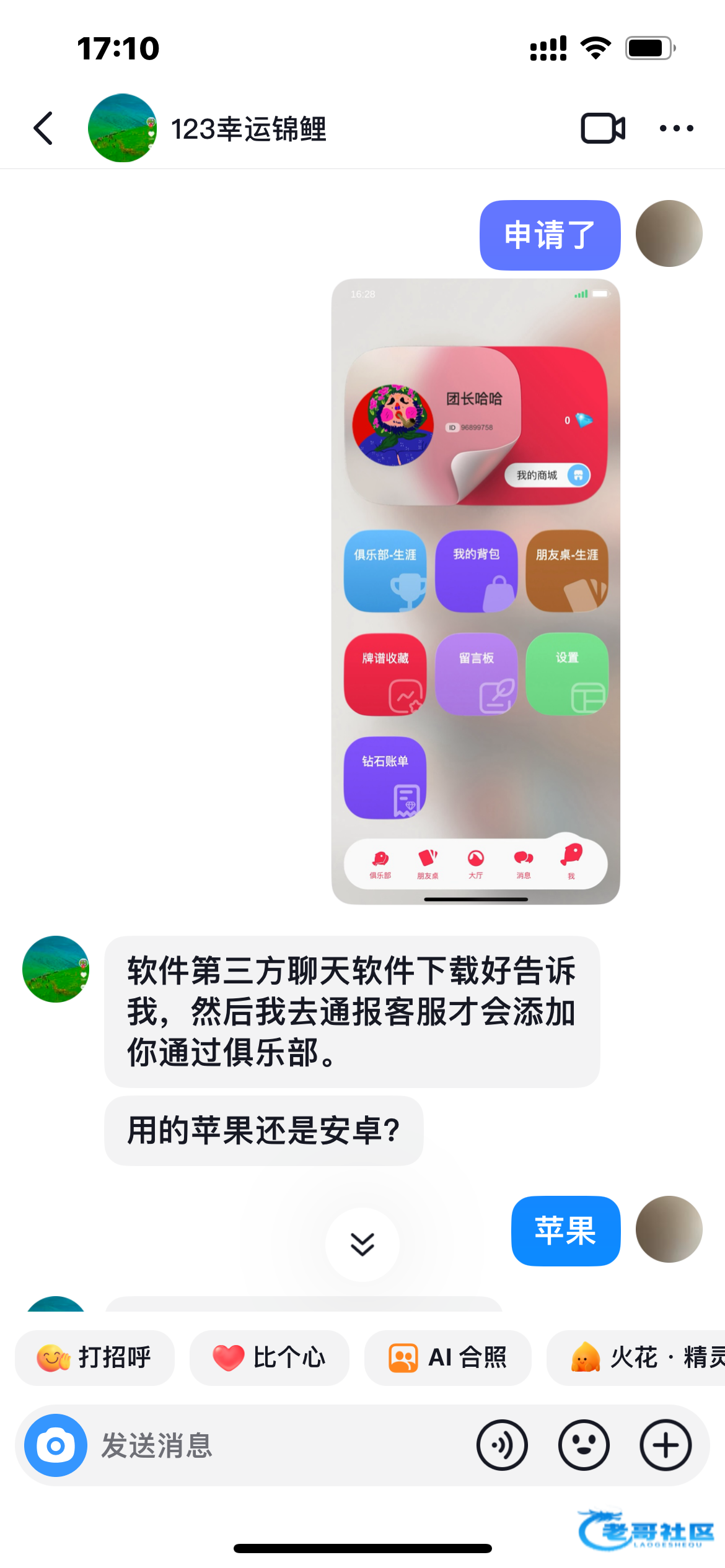Open AI 合照 feature
The image size is (725, 1568).
447,1357
